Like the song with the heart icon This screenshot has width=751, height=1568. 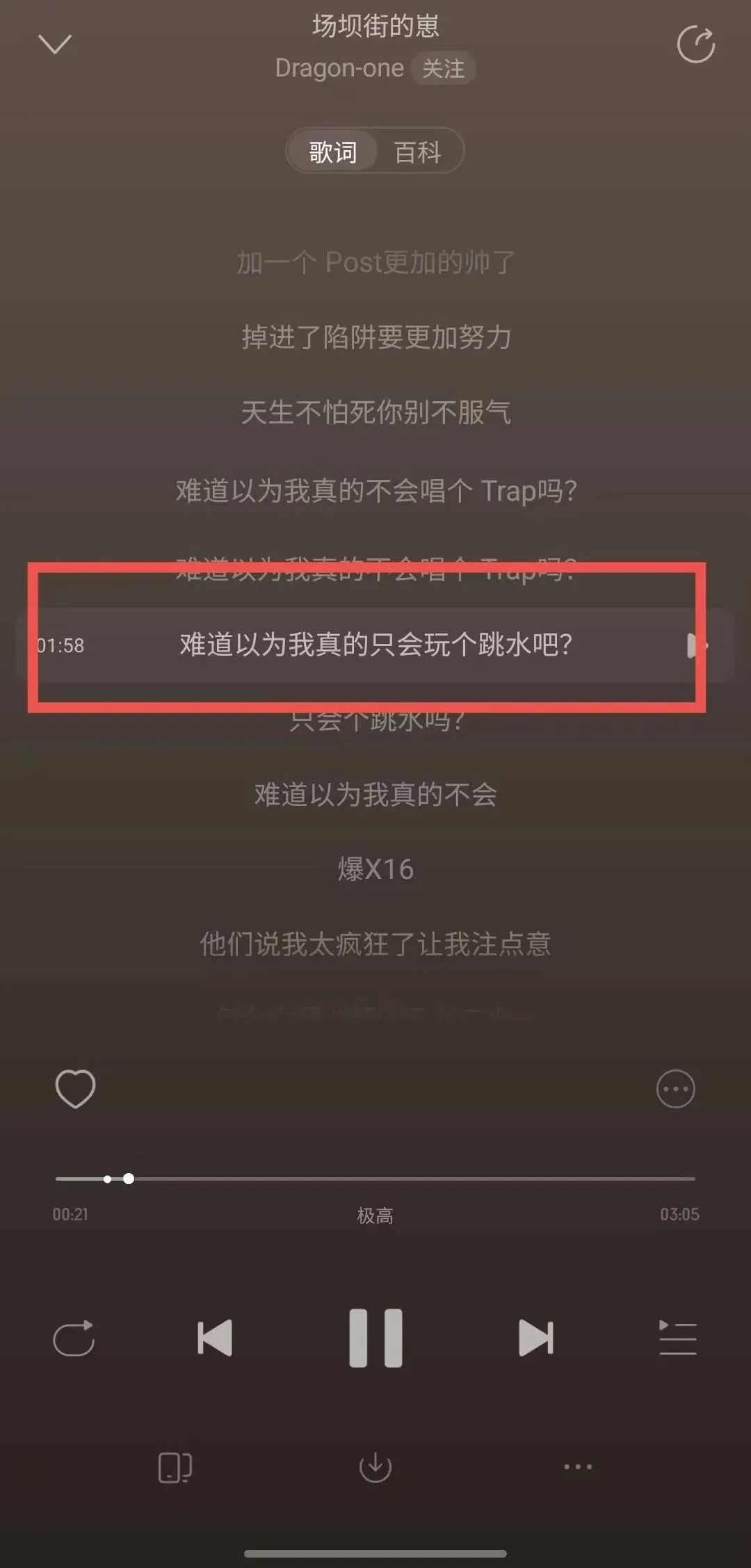click(x=75, y=1088)
